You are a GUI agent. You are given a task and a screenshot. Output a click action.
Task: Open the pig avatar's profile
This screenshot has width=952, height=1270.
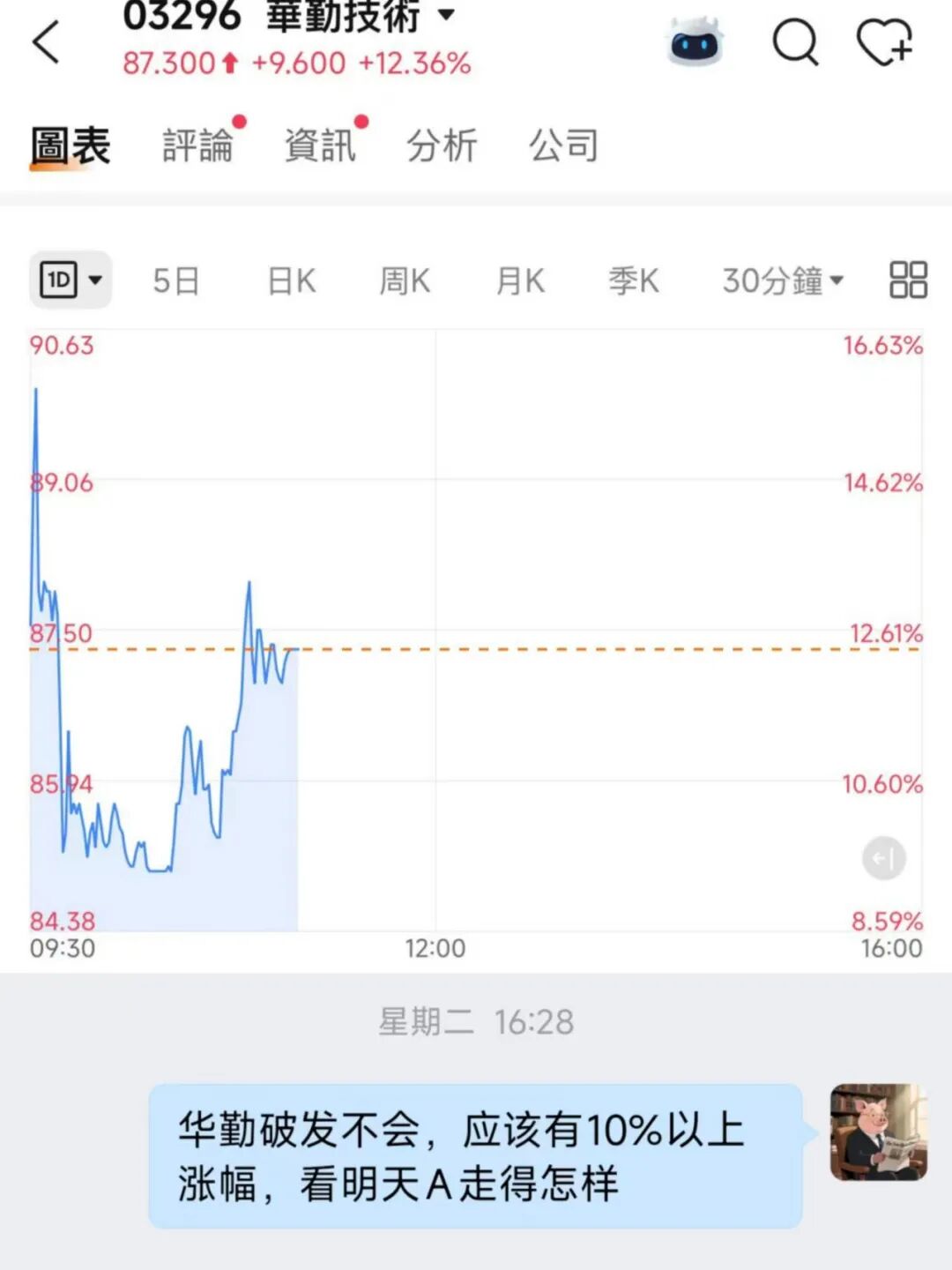878,1132
